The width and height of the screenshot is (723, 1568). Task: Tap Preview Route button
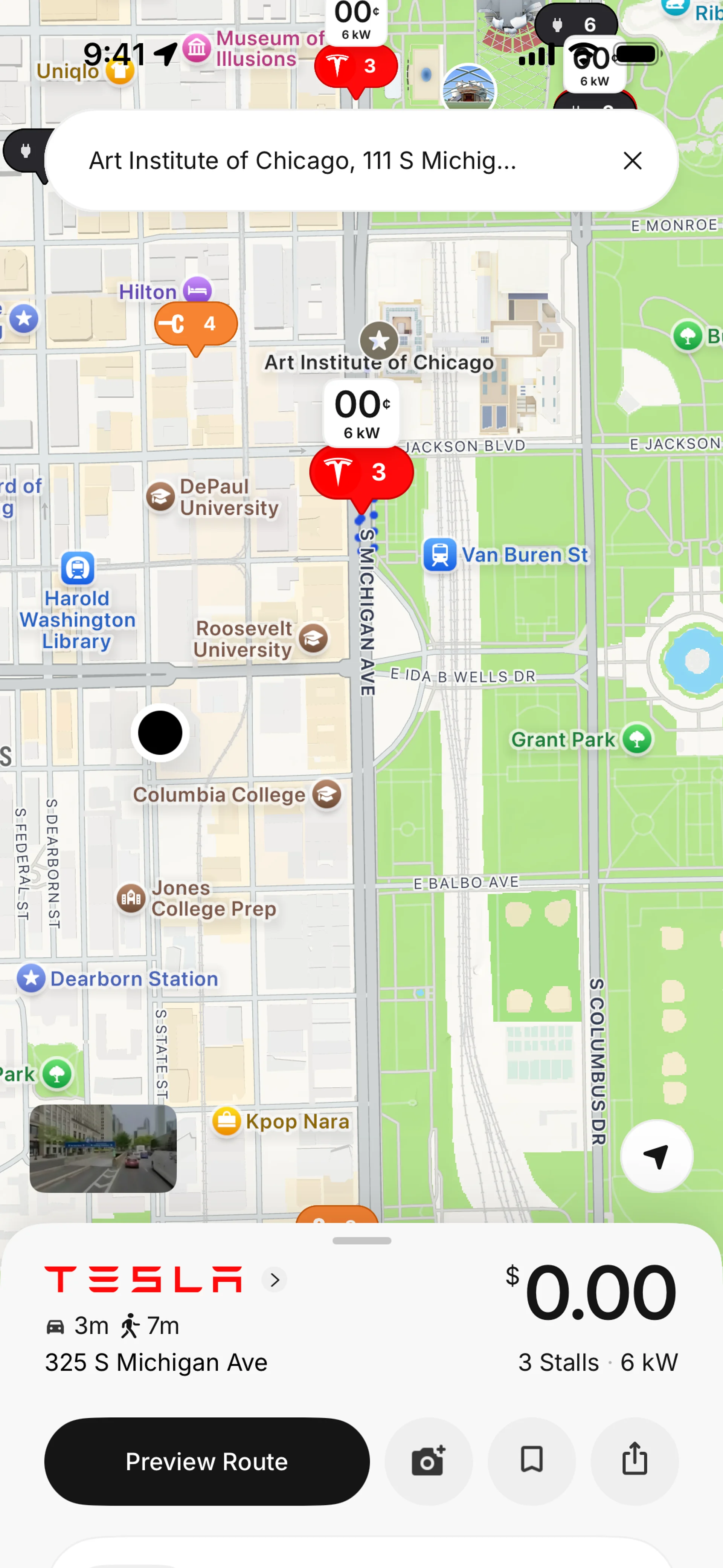(207, 1461)
